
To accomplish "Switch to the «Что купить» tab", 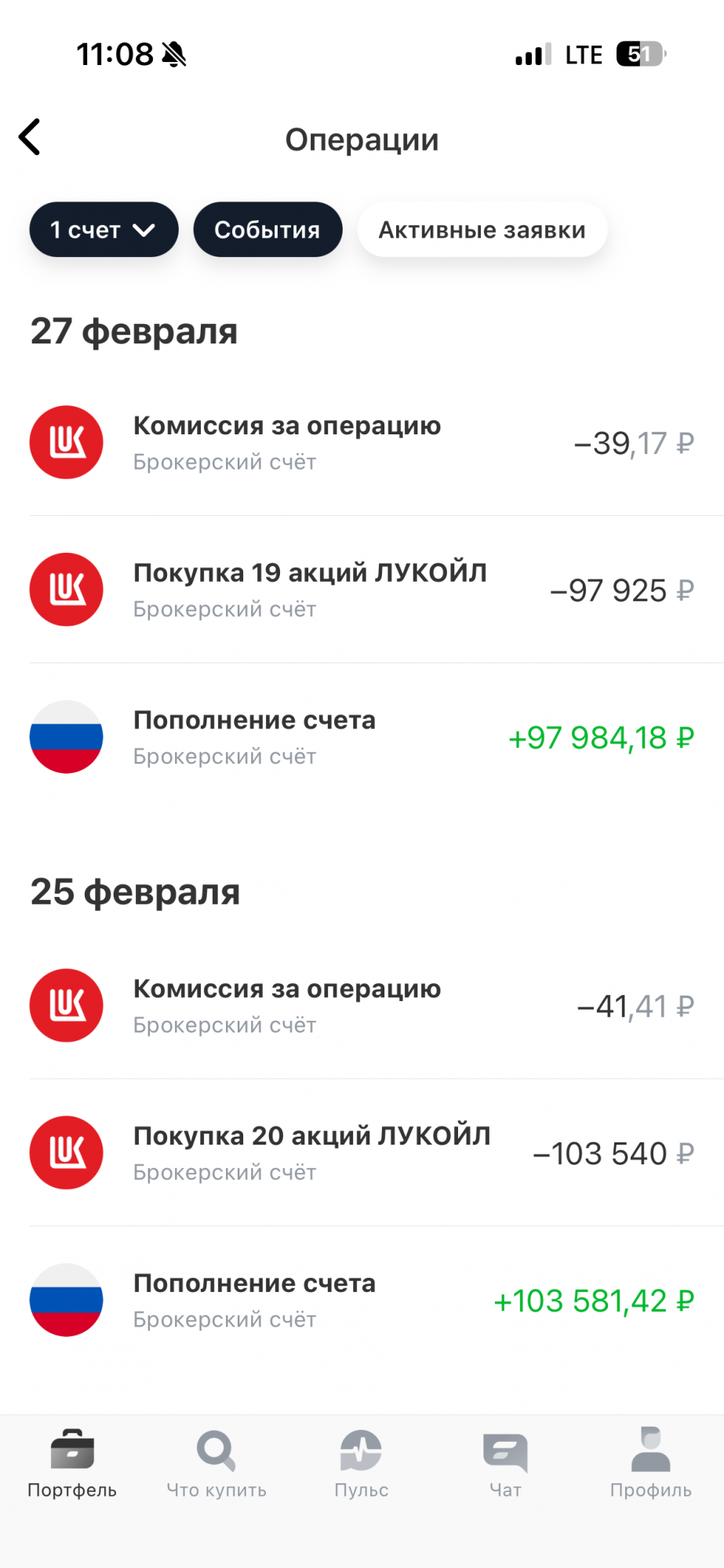I will point(216,1462).
